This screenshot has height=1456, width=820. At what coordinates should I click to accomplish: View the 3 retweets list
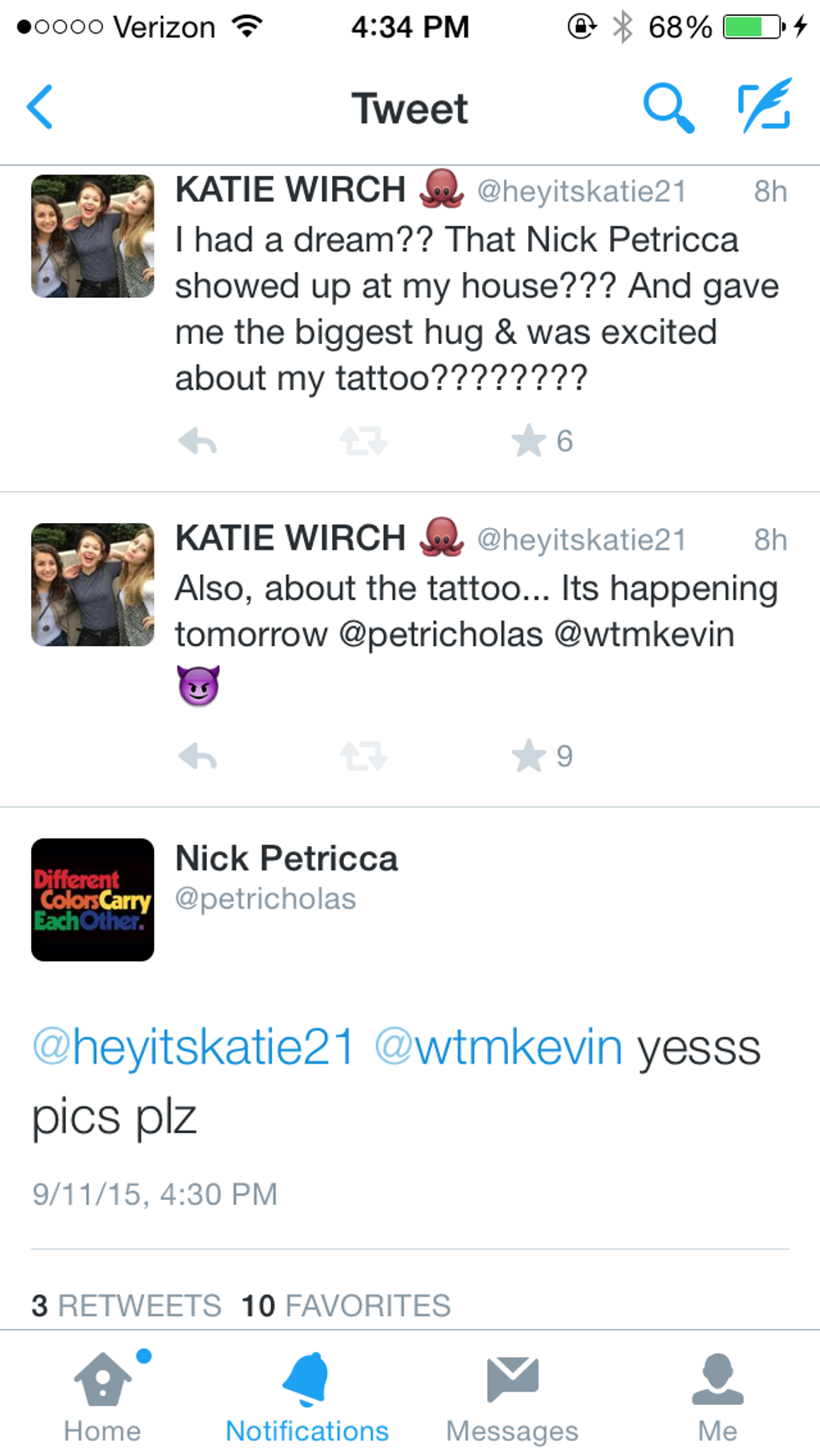tap(126, 1305)
